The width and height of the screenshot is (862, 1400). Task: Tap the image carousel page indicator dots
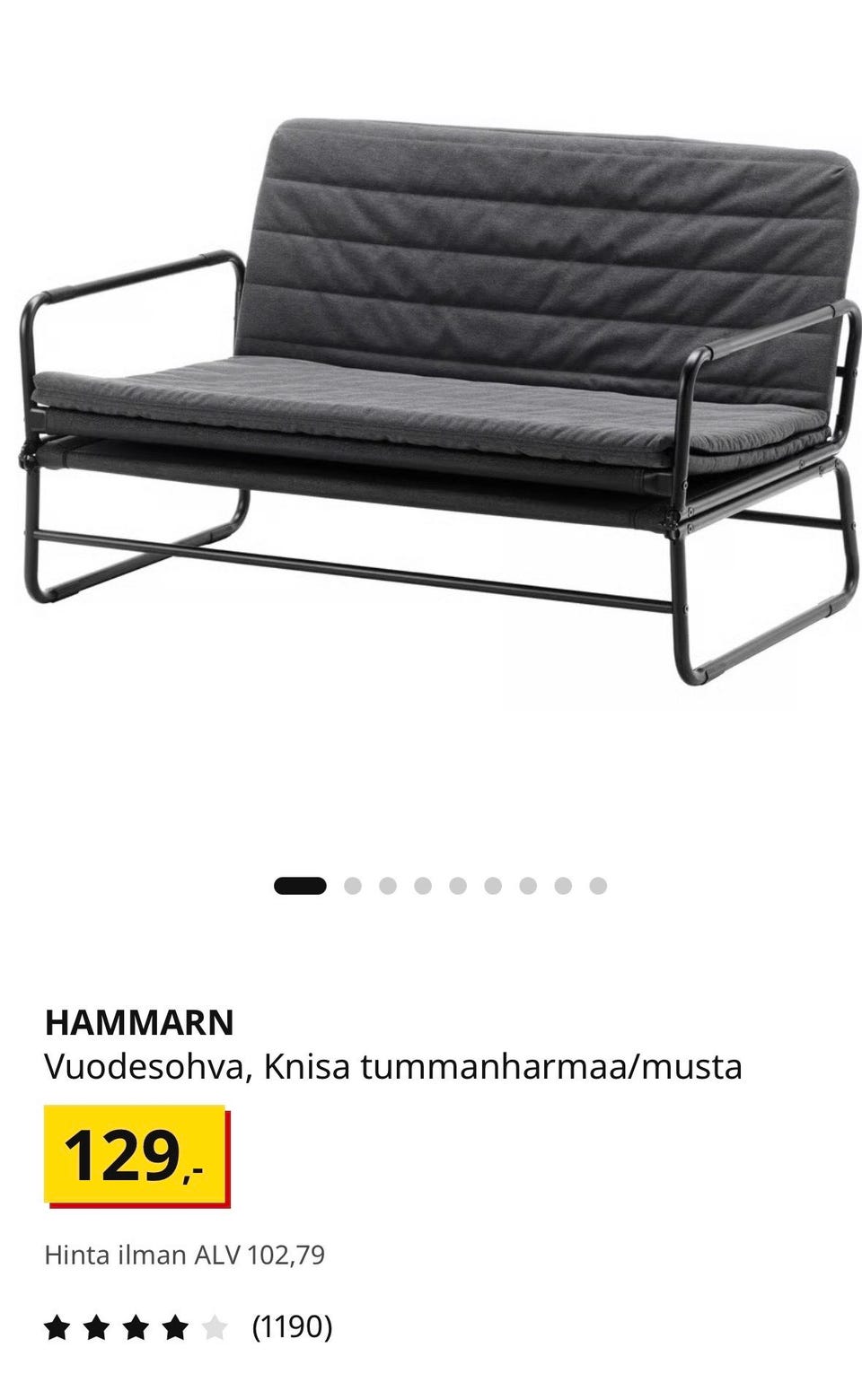[441, 886]
